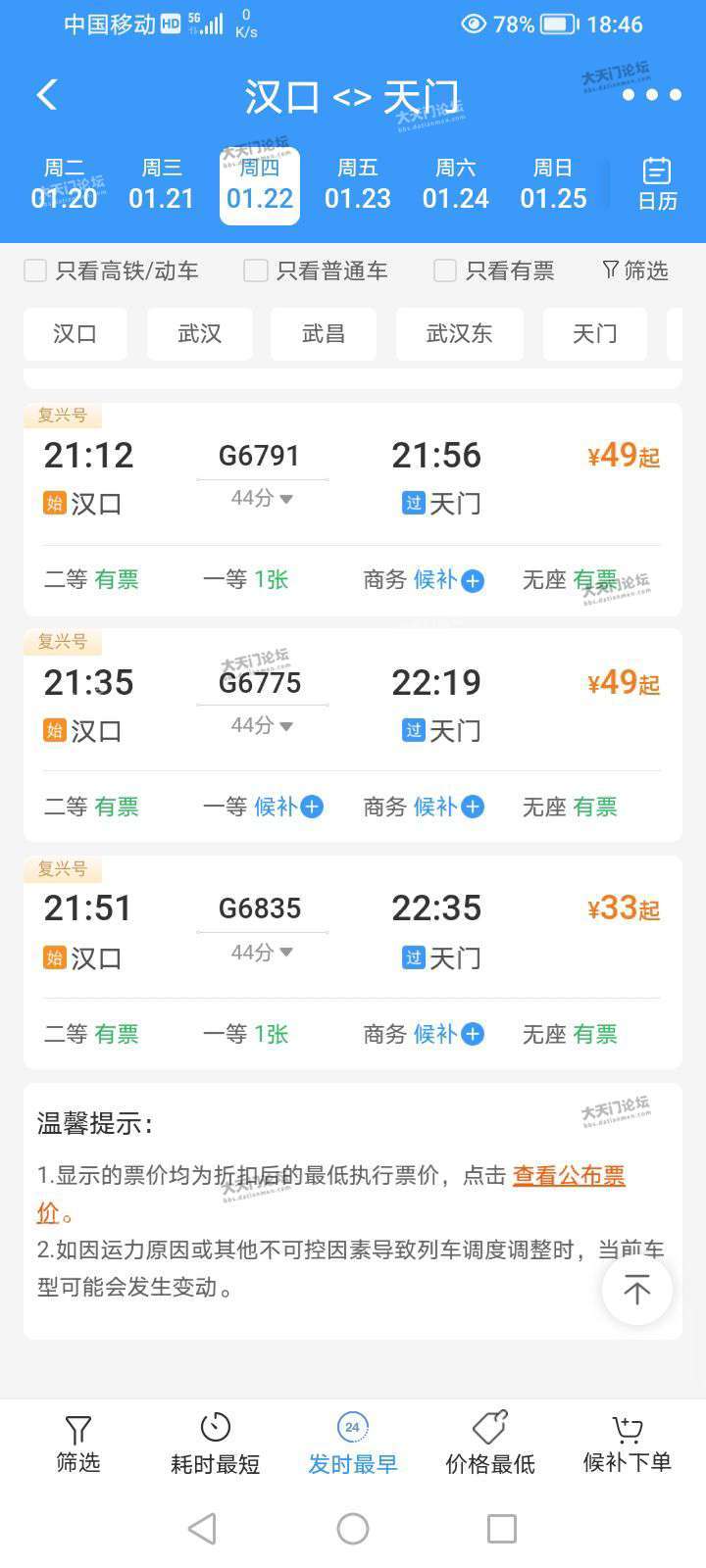Check 只看高铁/动车 filter
Image resolution: width=706 pixels, height=1568 pixels.
coord(35,270)
